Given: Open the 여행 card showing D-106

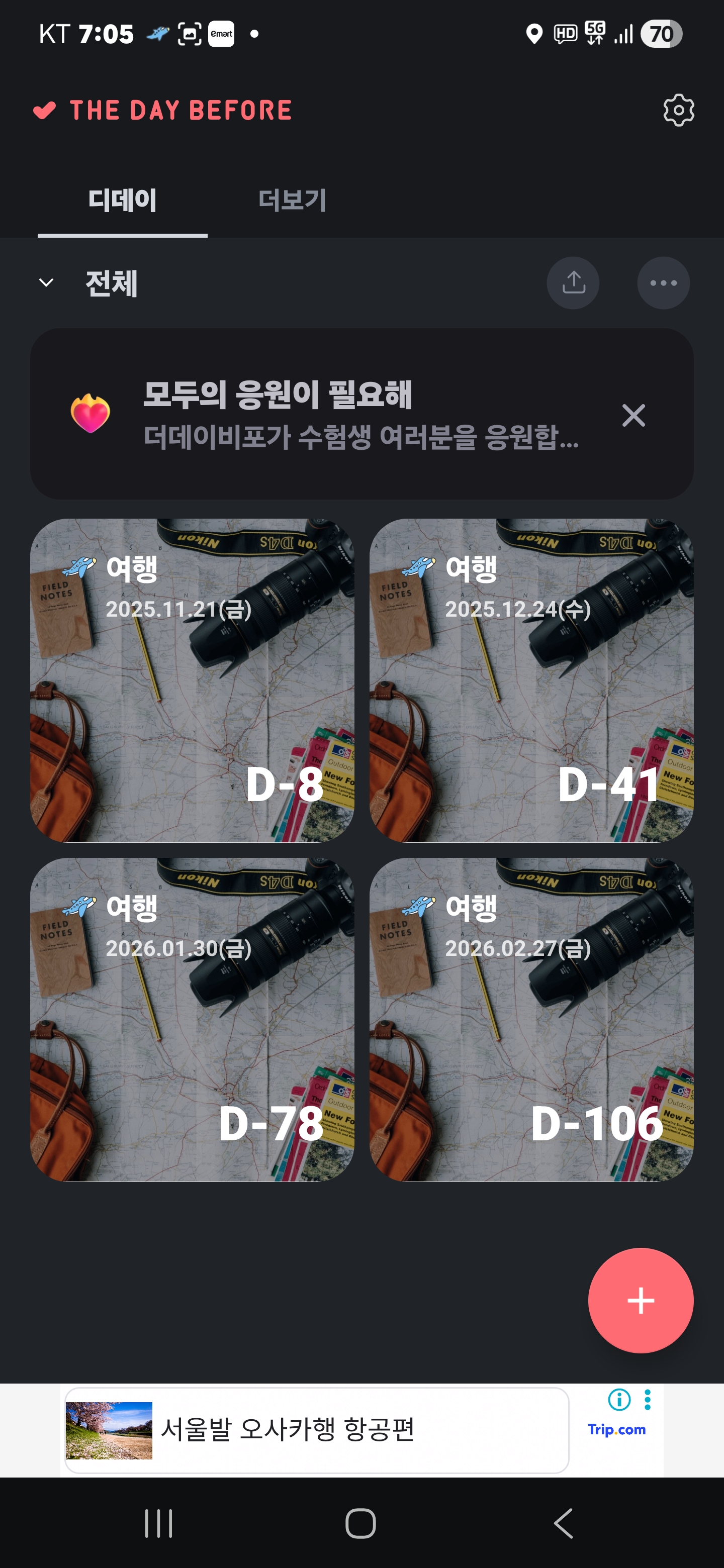Looking at the screenshot, I should coord(531,1020).
